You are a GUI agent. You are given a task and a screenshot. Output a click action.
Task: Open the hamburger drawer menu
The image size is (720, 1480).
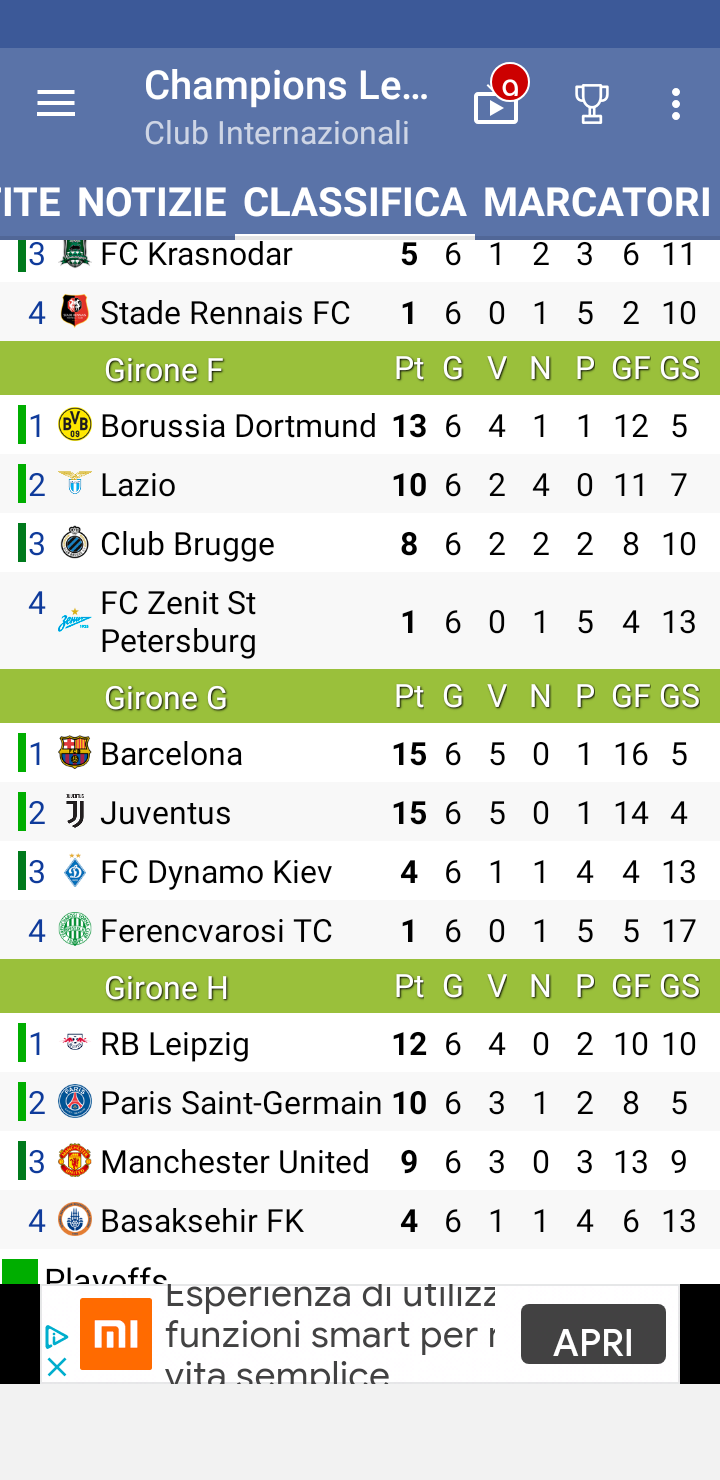pos(56,104)
